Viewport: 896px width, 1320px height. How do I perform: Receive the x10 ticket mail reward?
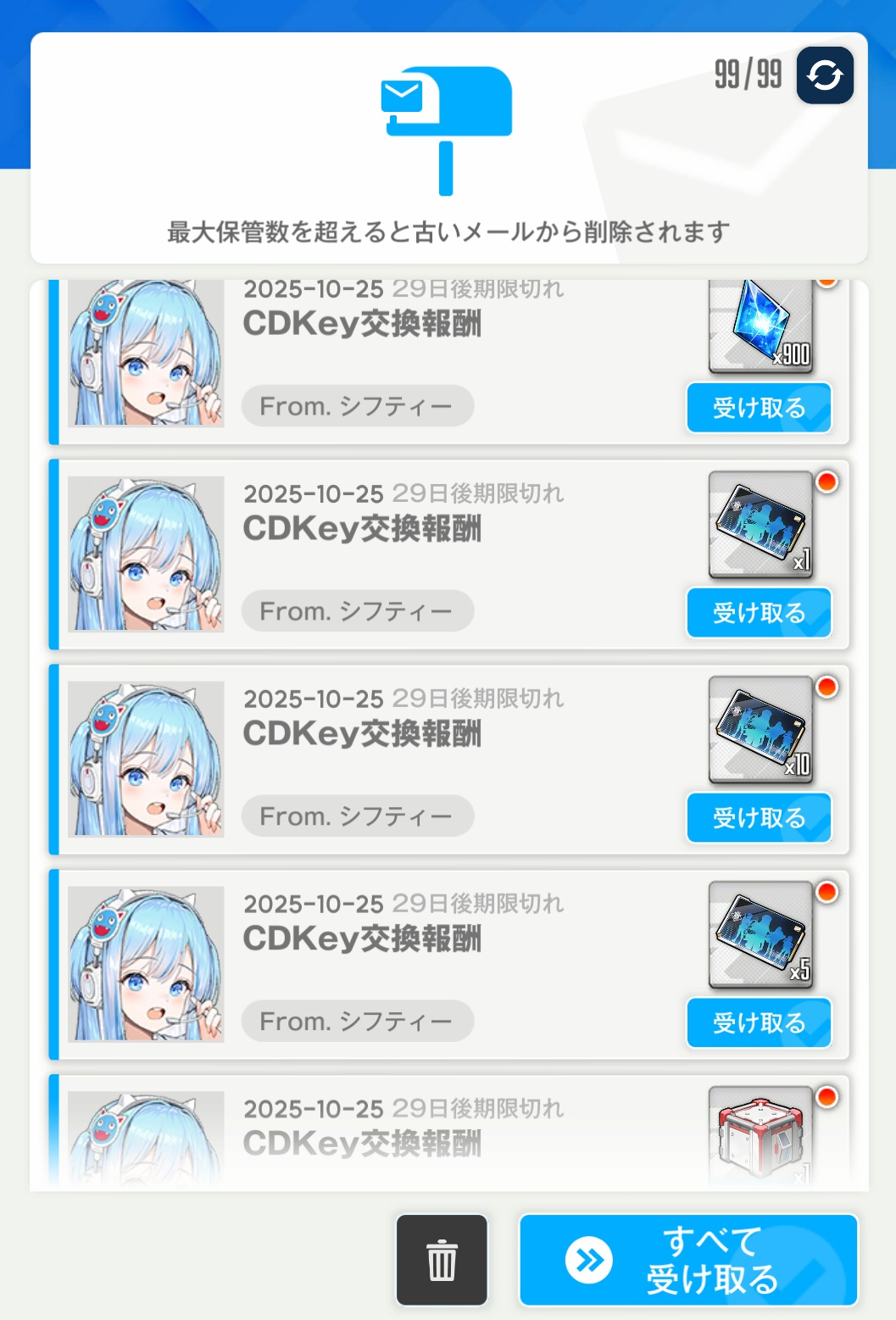point(759,818)
